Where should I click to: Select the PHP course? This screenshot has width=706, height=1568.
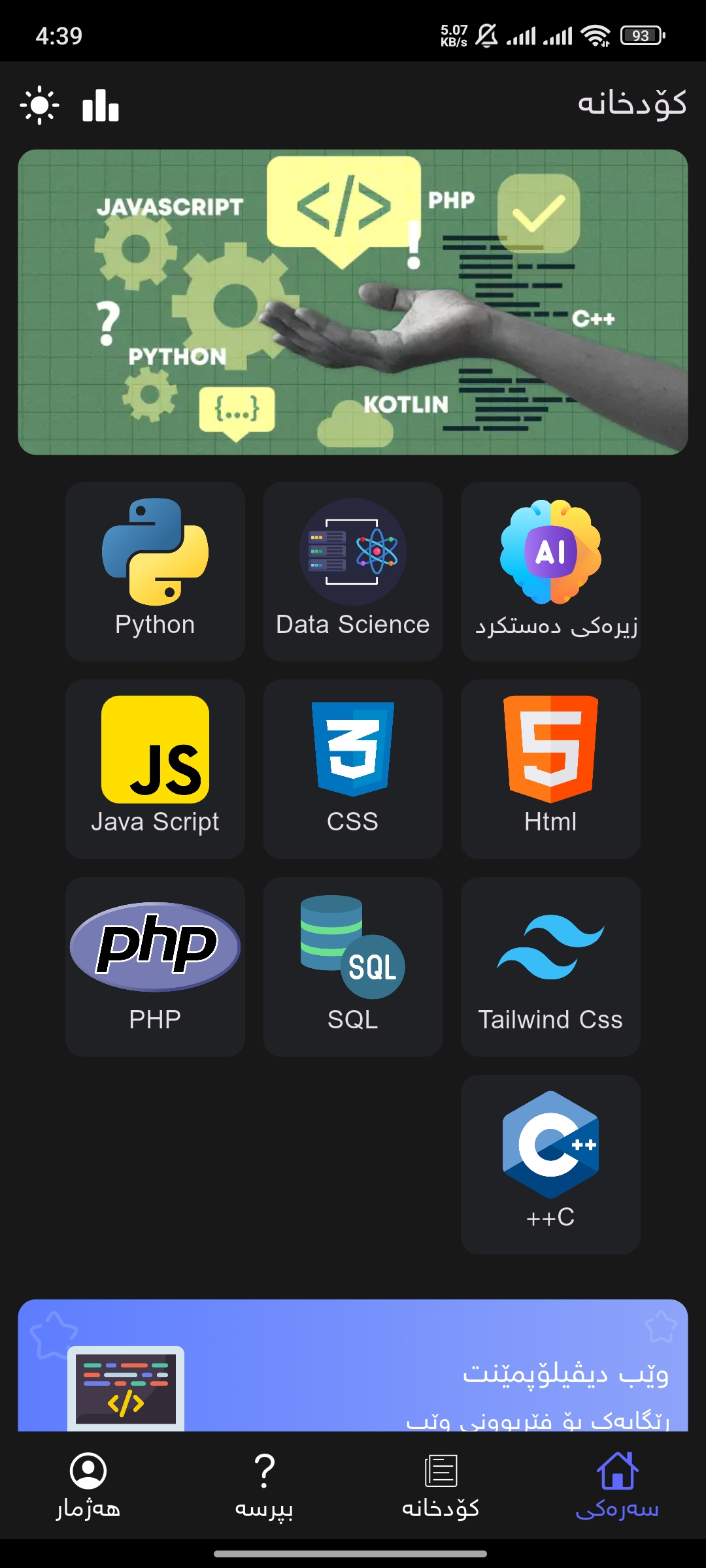(x=155, y=966)
